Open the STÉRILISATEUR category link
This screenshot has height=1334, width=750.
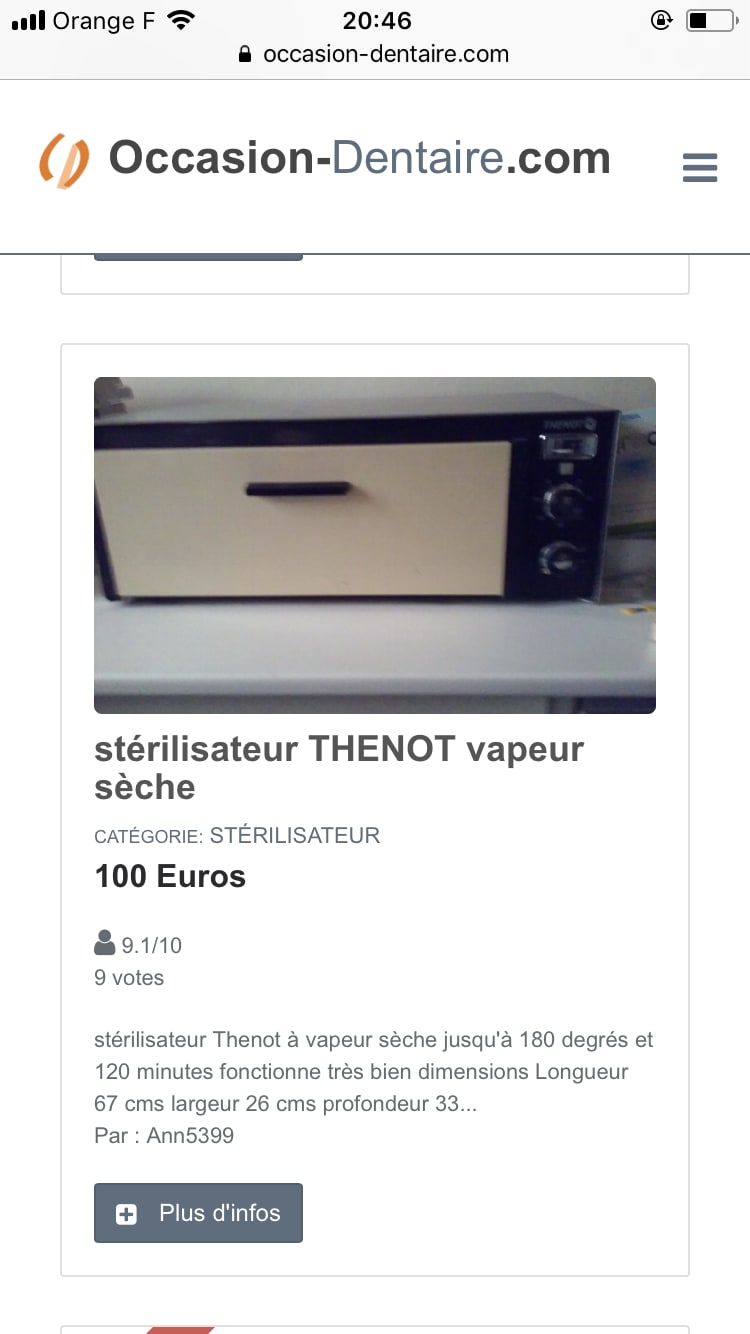[294, 835]
